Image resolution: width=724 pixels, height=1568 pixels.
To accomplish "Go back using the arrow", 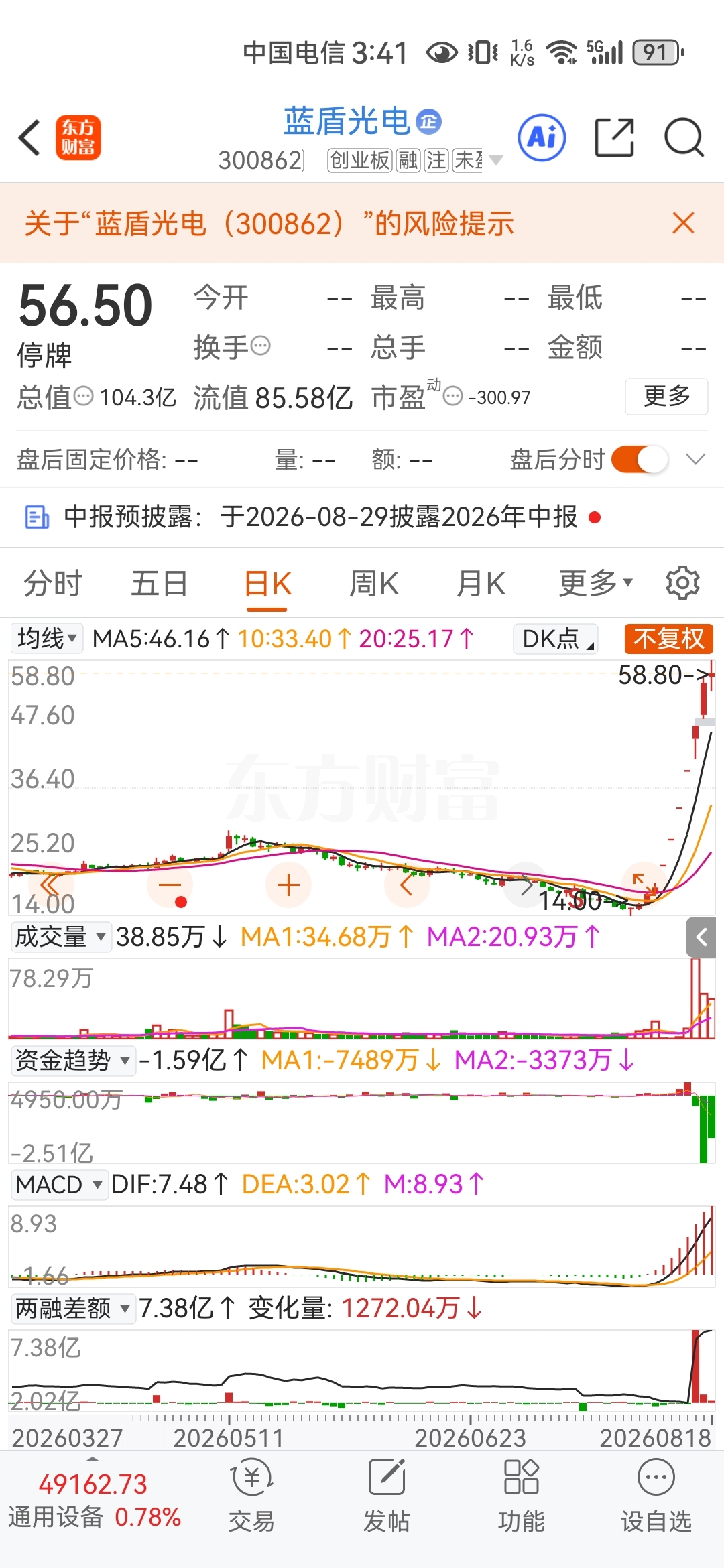I will (x=30, y=138).
